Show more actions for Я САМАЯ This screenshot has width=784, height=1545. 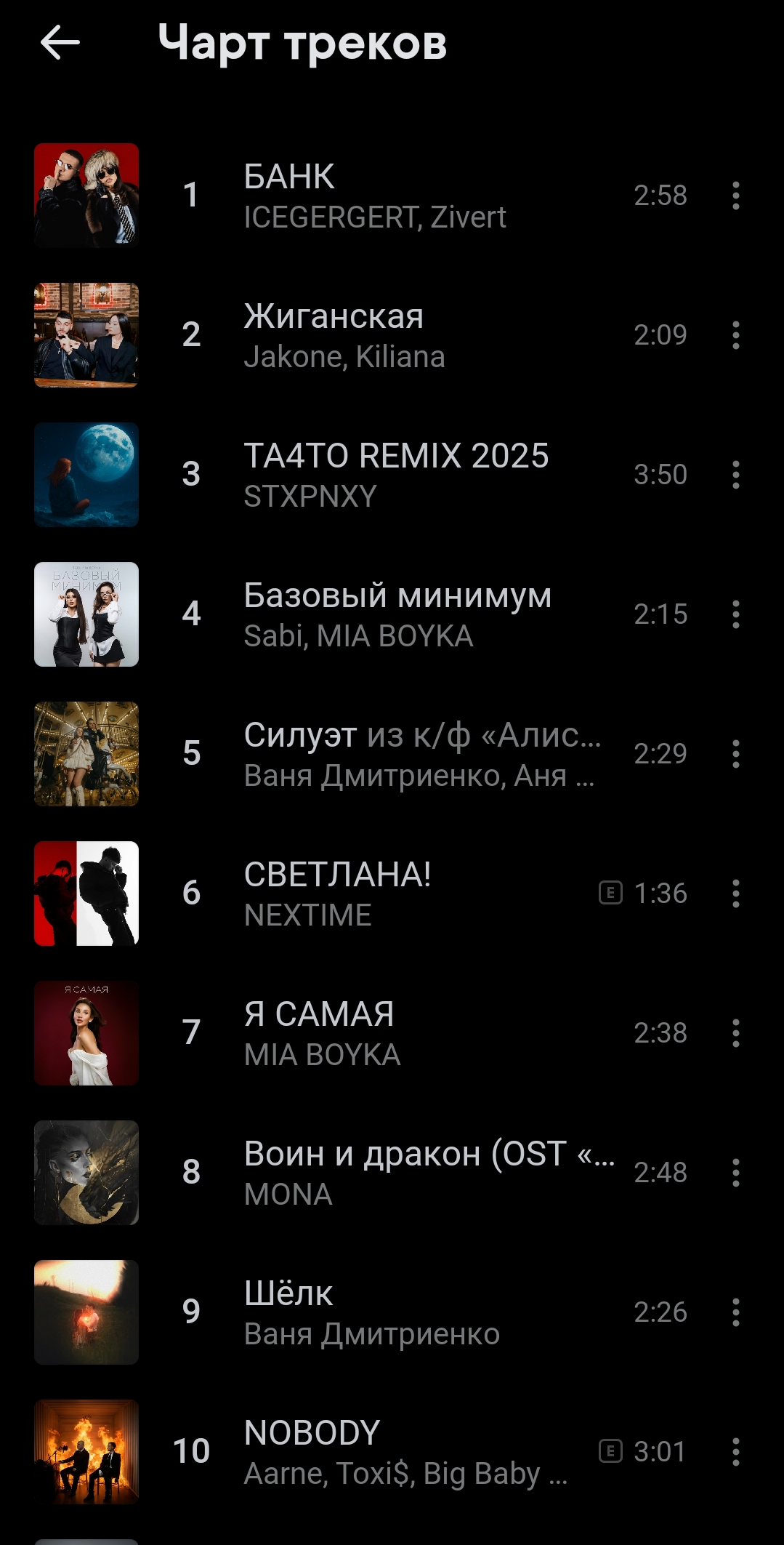pos(735,1033)
